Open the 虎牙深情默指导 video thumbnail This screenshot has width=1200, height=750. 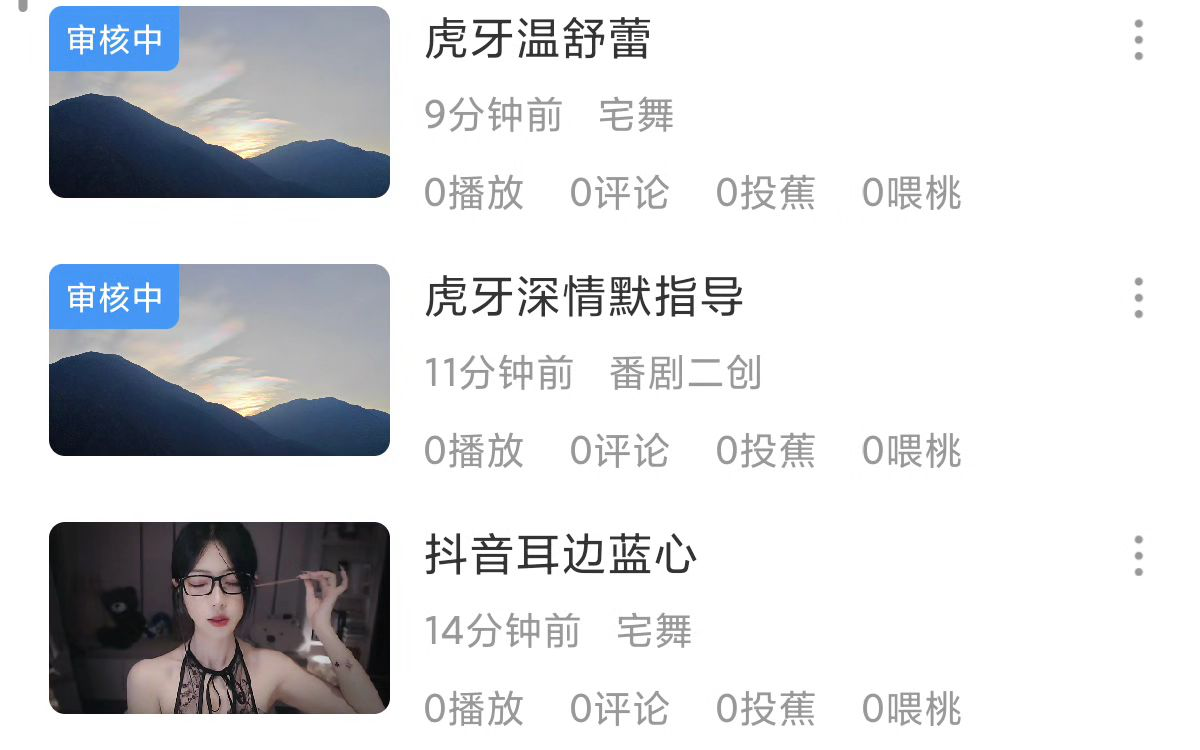pyautogui.click(x=219, y=360)
